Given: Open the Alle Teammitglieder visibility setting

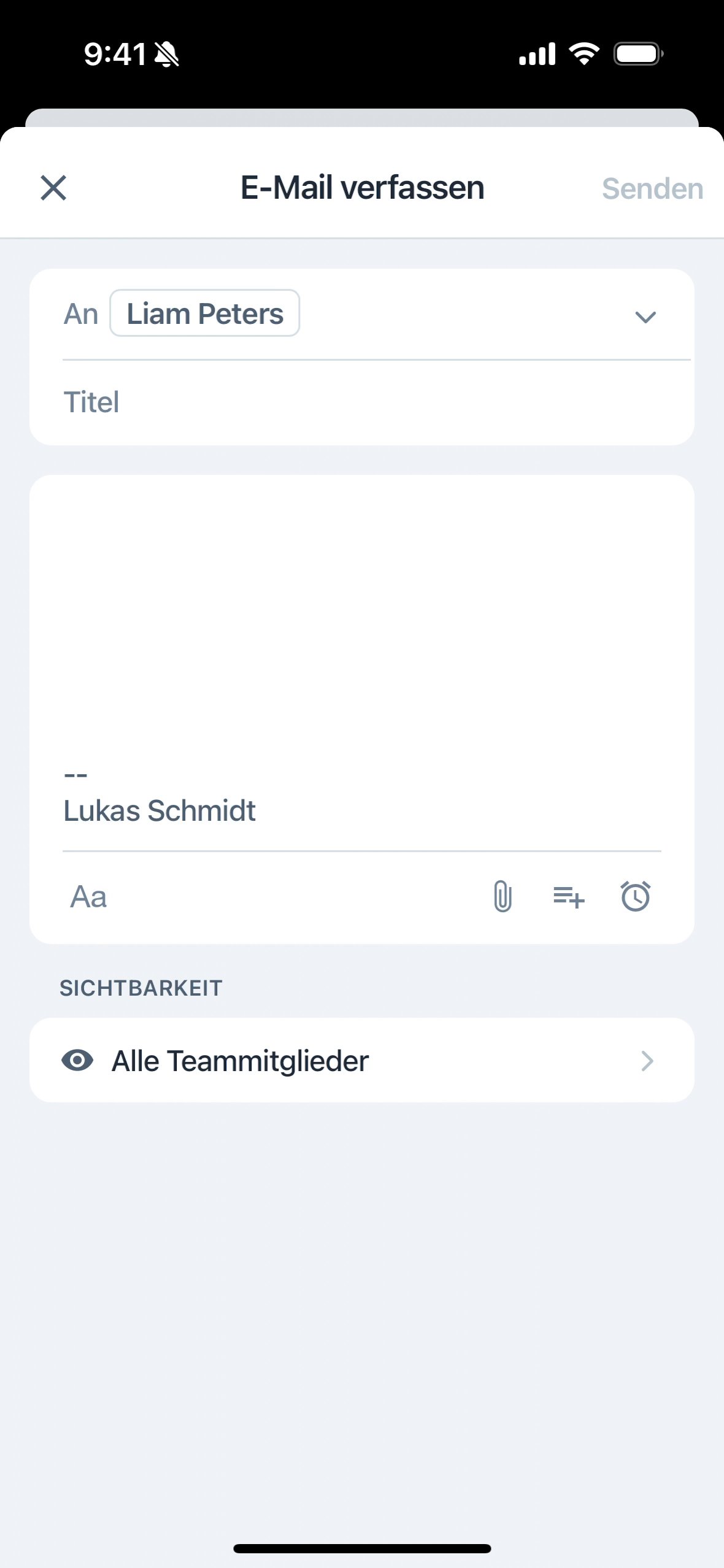Looking at the screenshot, I should point(362,1061).
